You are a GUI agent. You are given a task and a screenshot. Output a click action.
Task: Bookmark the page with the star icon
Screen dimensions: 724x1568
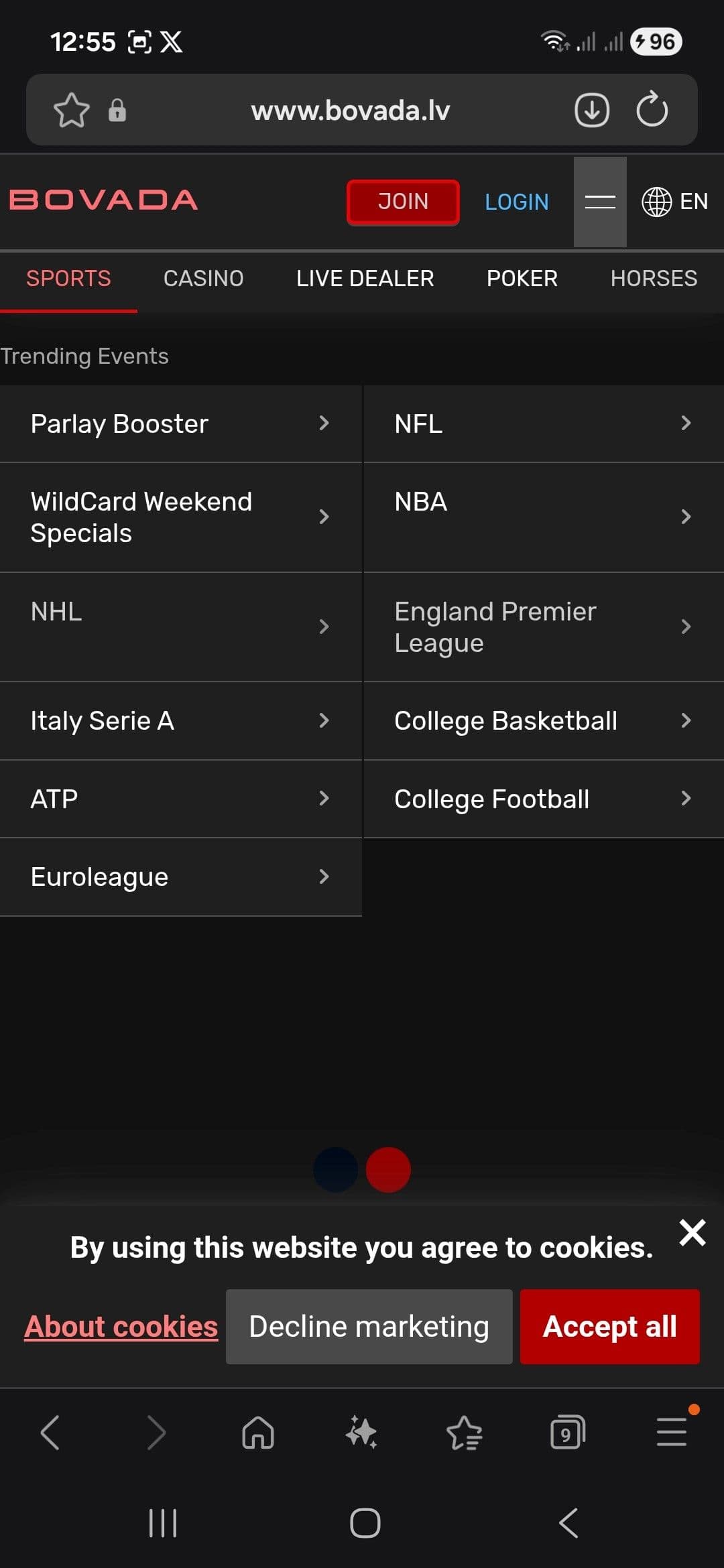click(x=72, y=109)
